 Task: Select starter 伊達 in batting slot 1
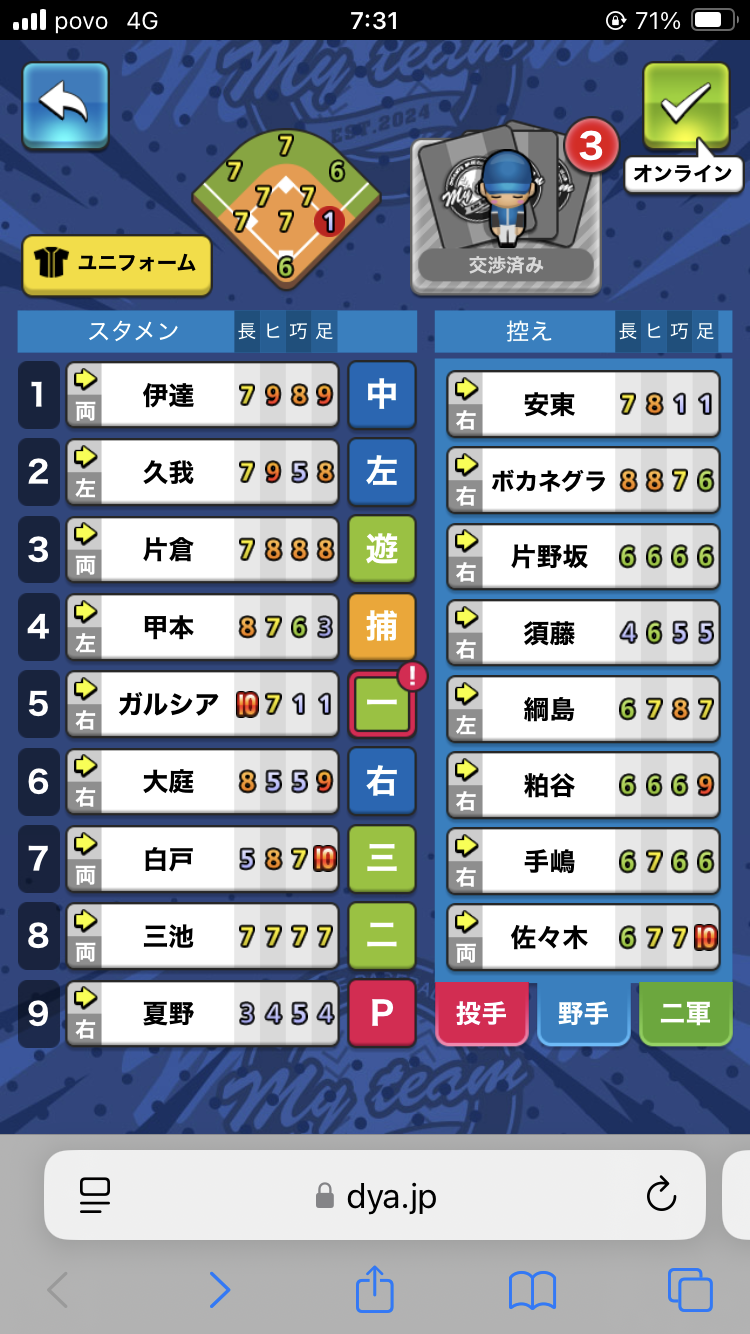(203, 395)
